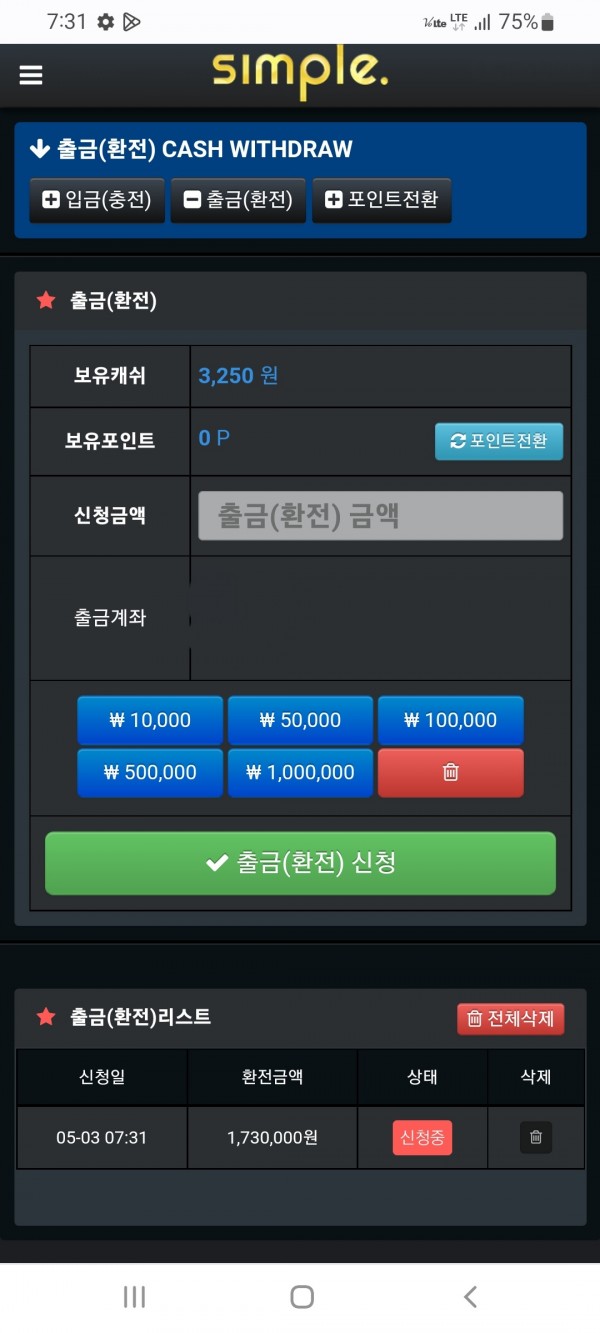Submit the 출금(환전) 신청 request
Image resolution: width=600 pixels, height=1333 pixels.
tap(300, 863)
